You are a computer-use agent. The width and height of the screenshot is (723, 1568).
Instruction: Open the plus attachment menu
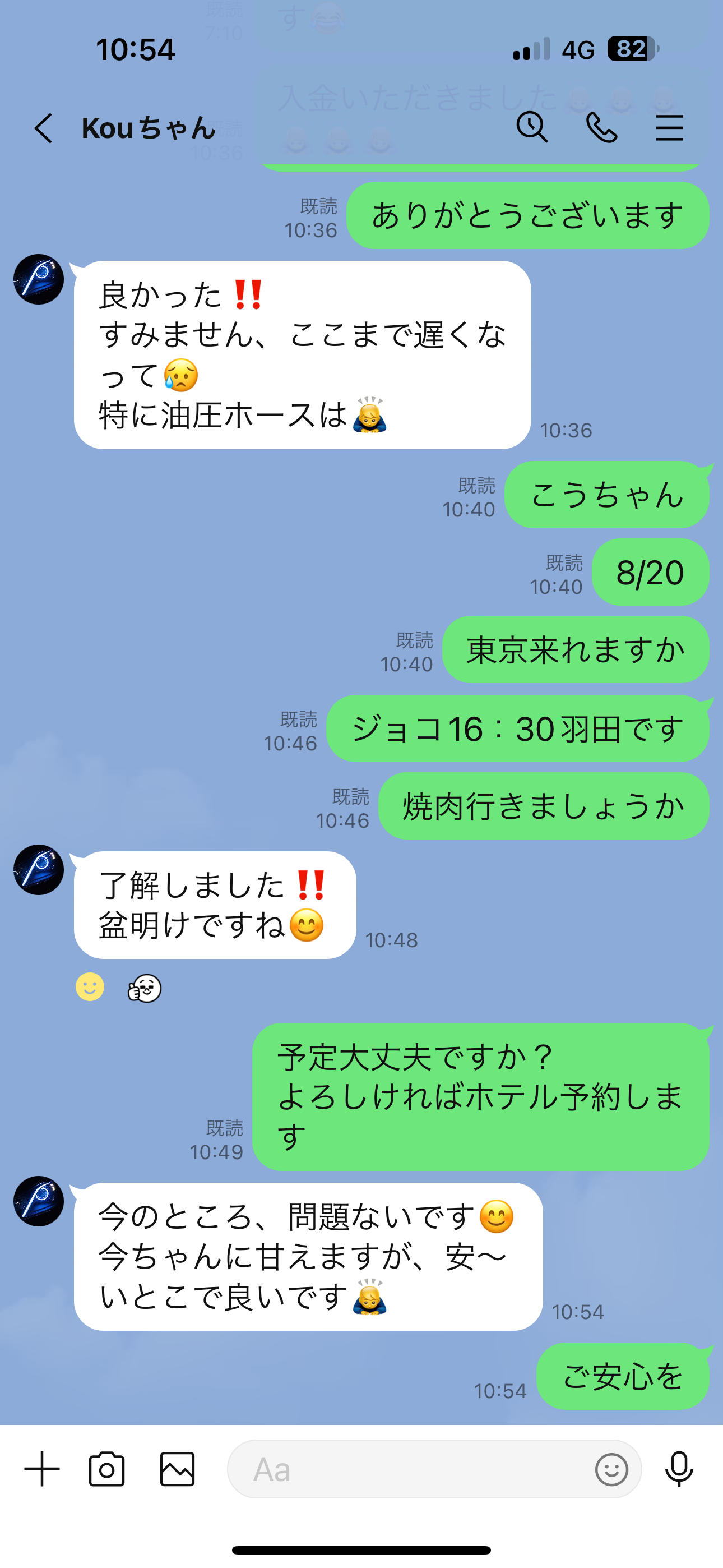click(x=42, y=1469)
